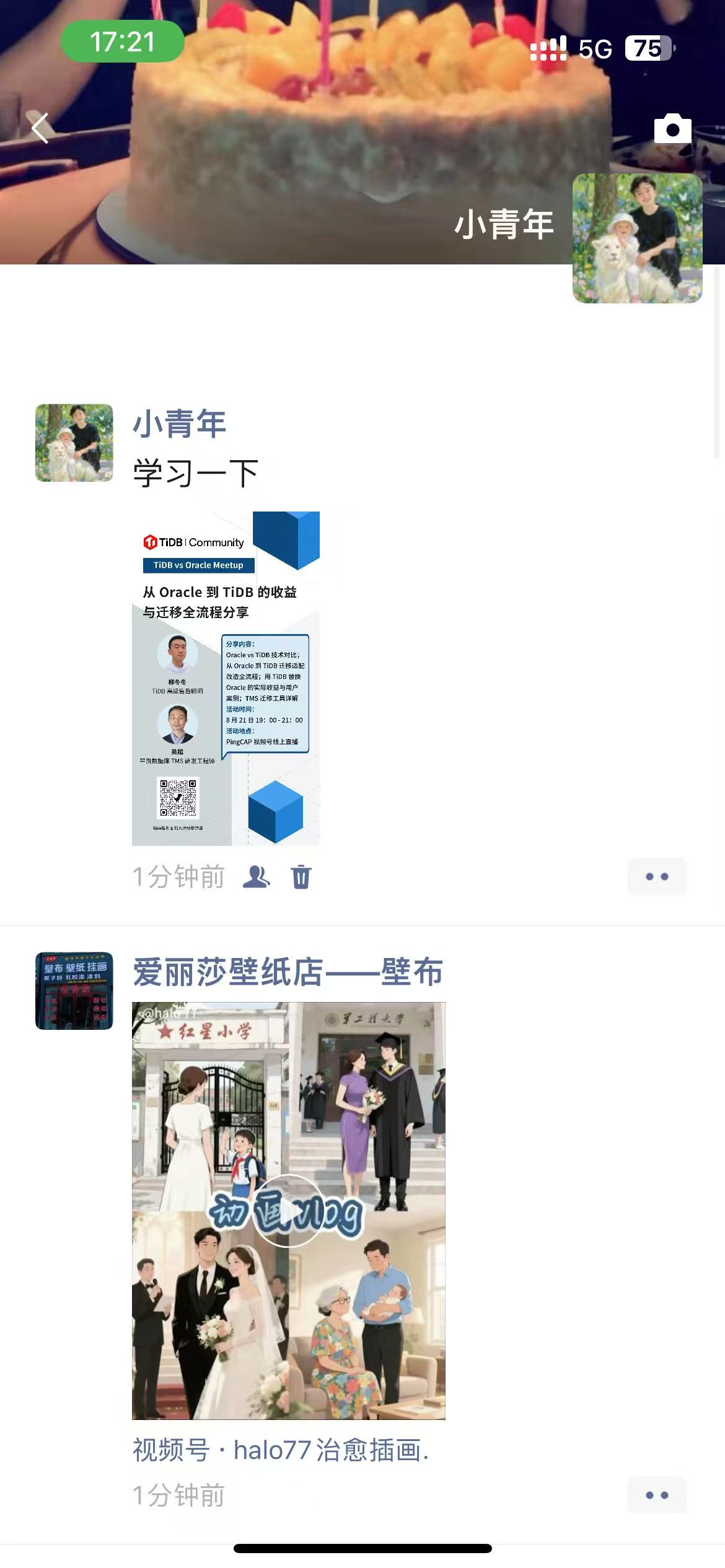Tap the 小青年 name above 学习一下
This screenshot has width=725, height=1568.
tap(179, 424)
